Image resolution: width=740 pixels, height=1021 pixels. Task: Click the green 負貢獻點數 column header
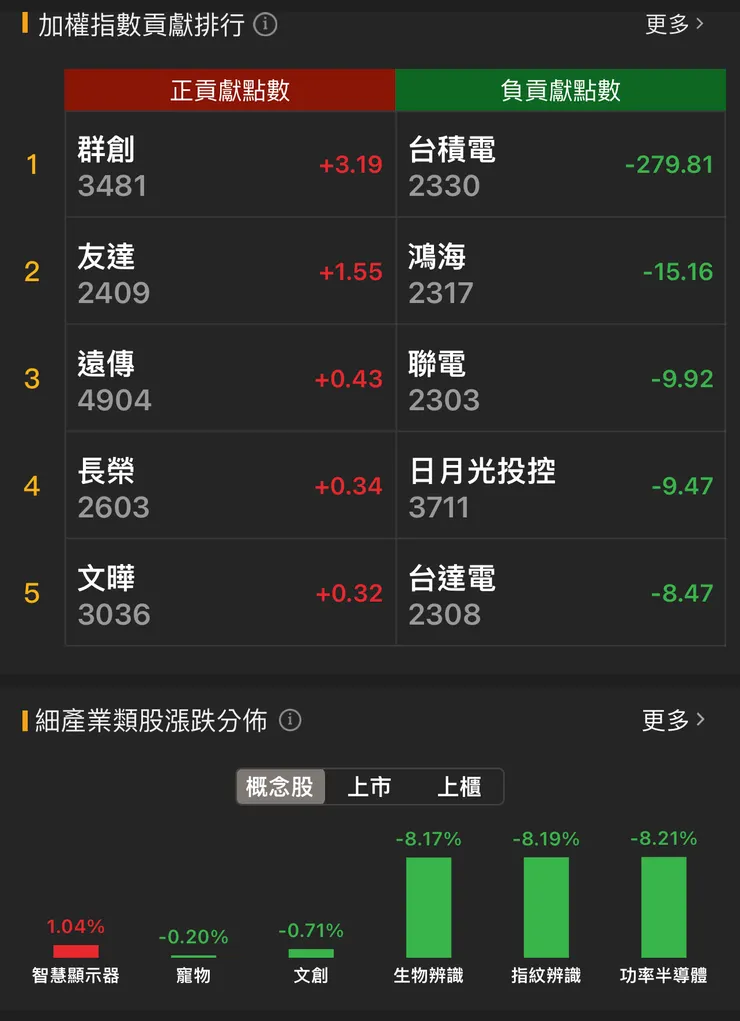point(560,89)
